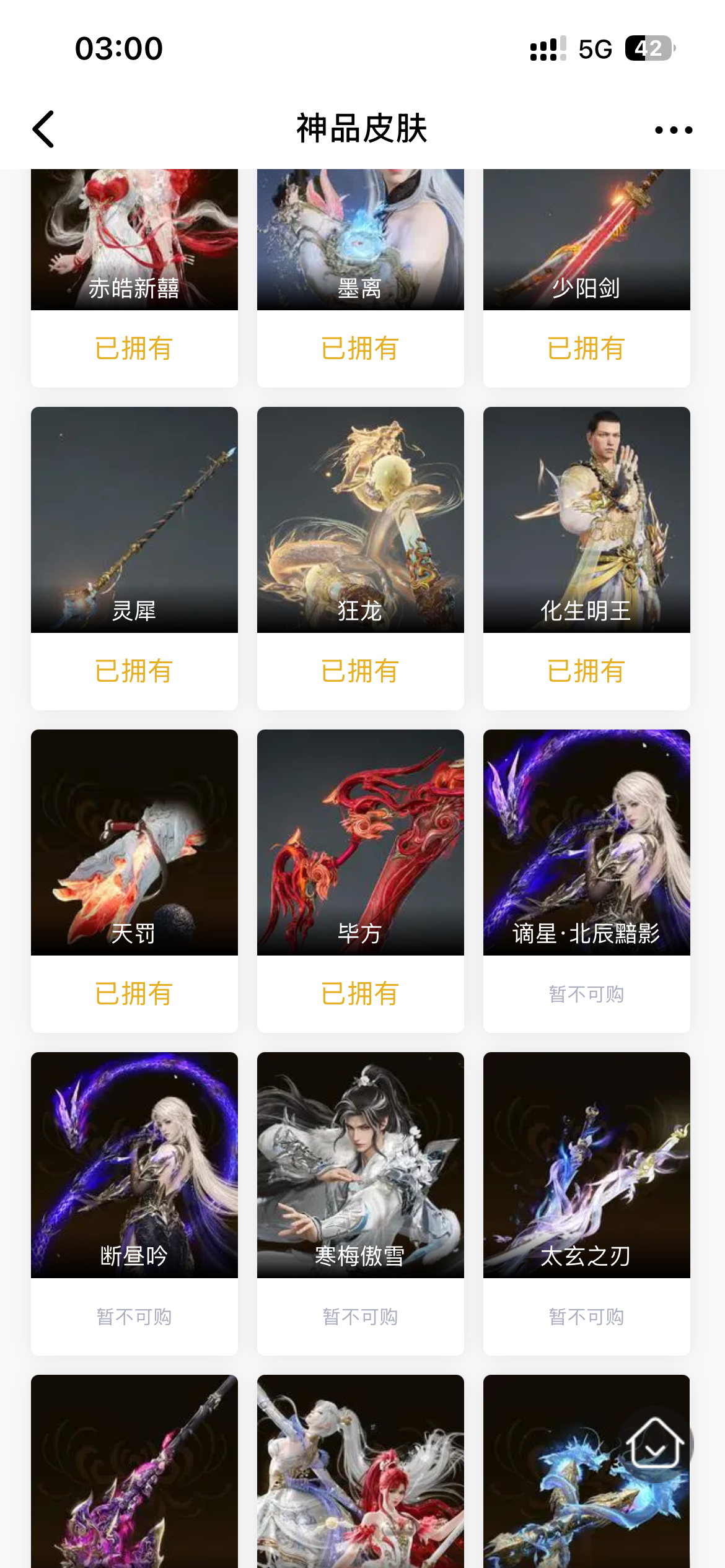The height and width of the screenshot is (1568, 725).
Task: Tap the floating home shortcut button
Action: coord(655,1445)
